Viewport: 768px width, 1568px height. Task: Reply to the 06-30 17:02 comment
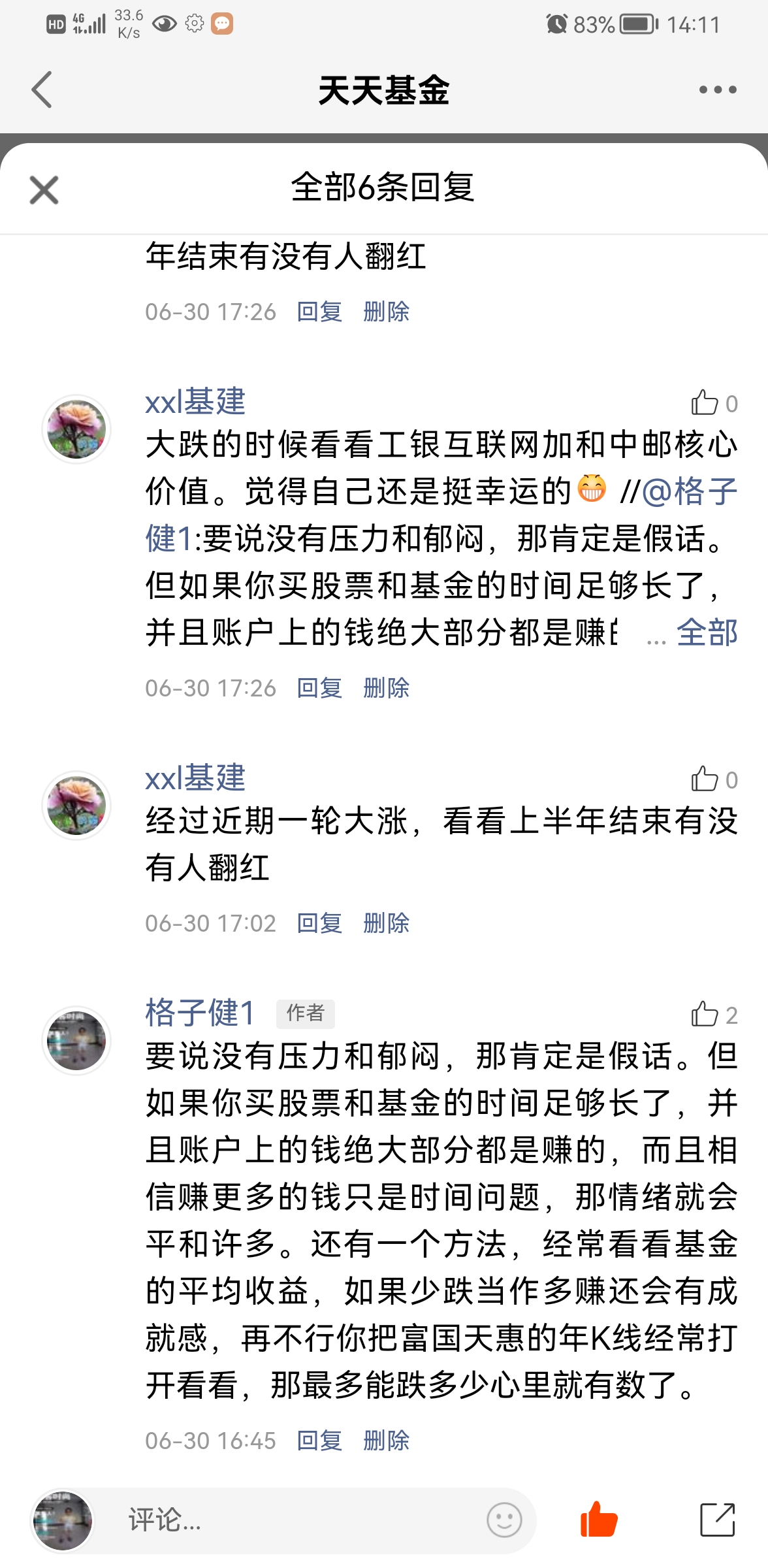click(x=319, y=923)
